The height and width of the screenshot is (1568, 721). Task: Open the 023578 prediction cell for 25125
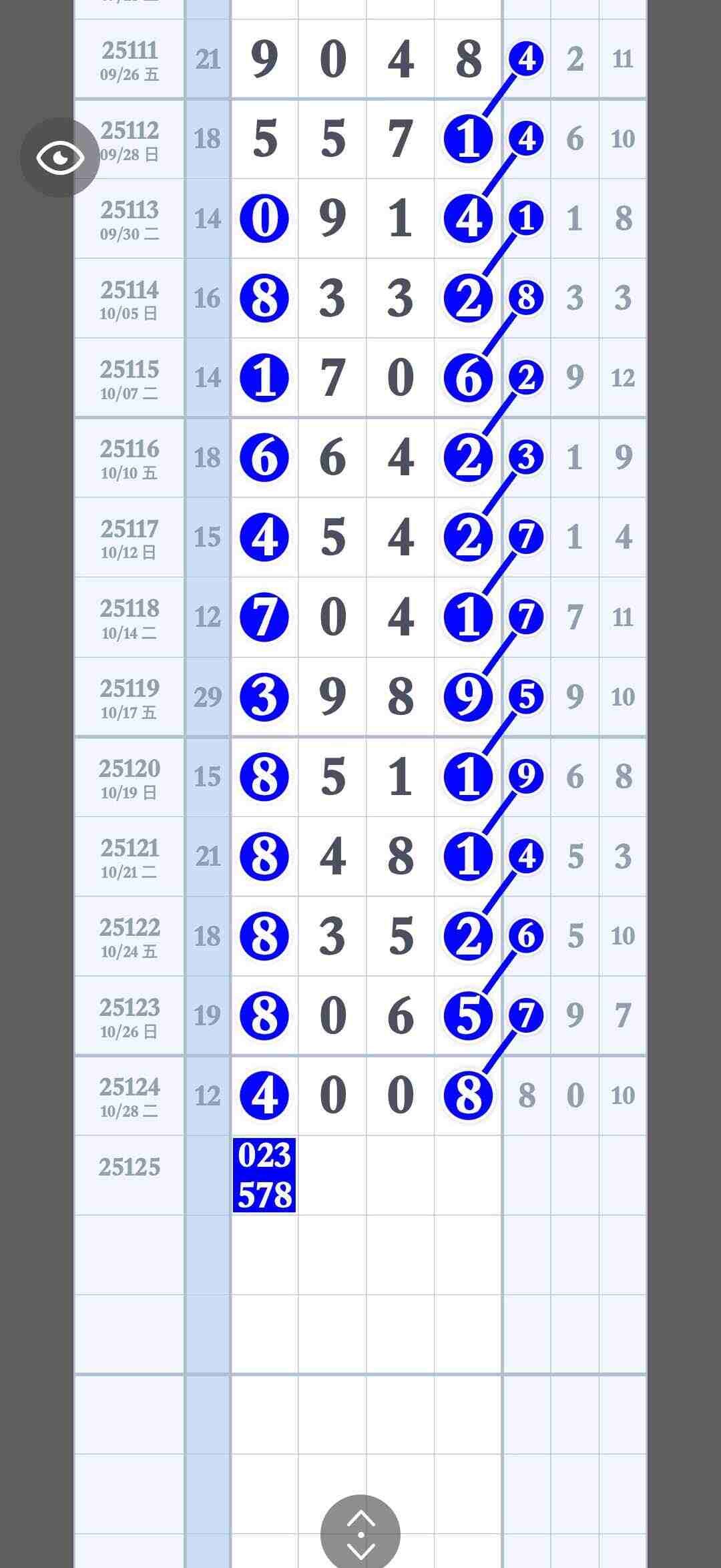264,1175
